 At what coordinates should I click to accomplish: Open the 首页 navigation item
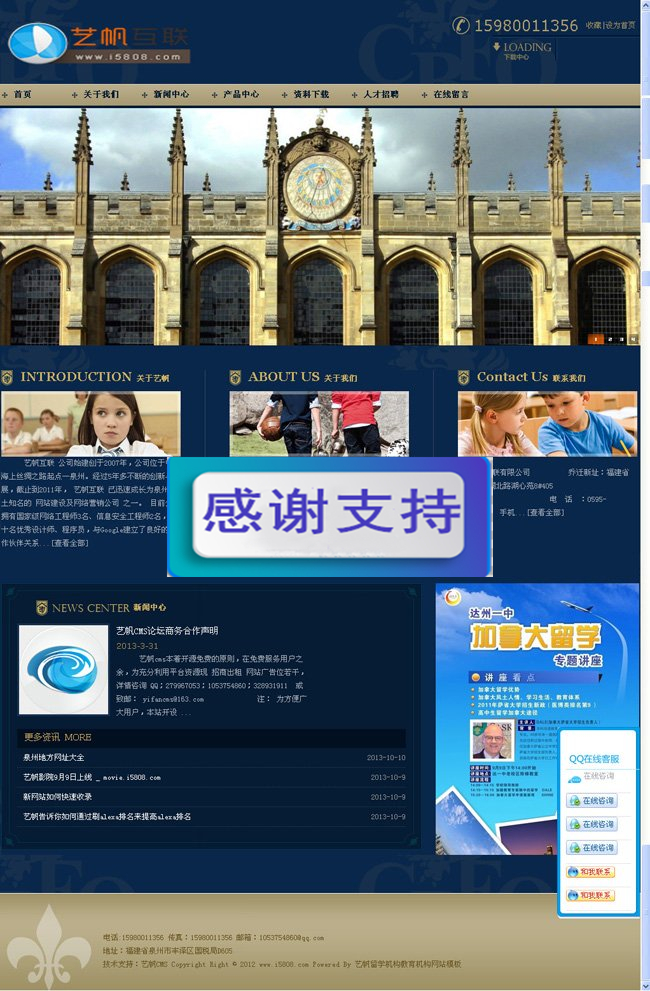tap(22, 94)
